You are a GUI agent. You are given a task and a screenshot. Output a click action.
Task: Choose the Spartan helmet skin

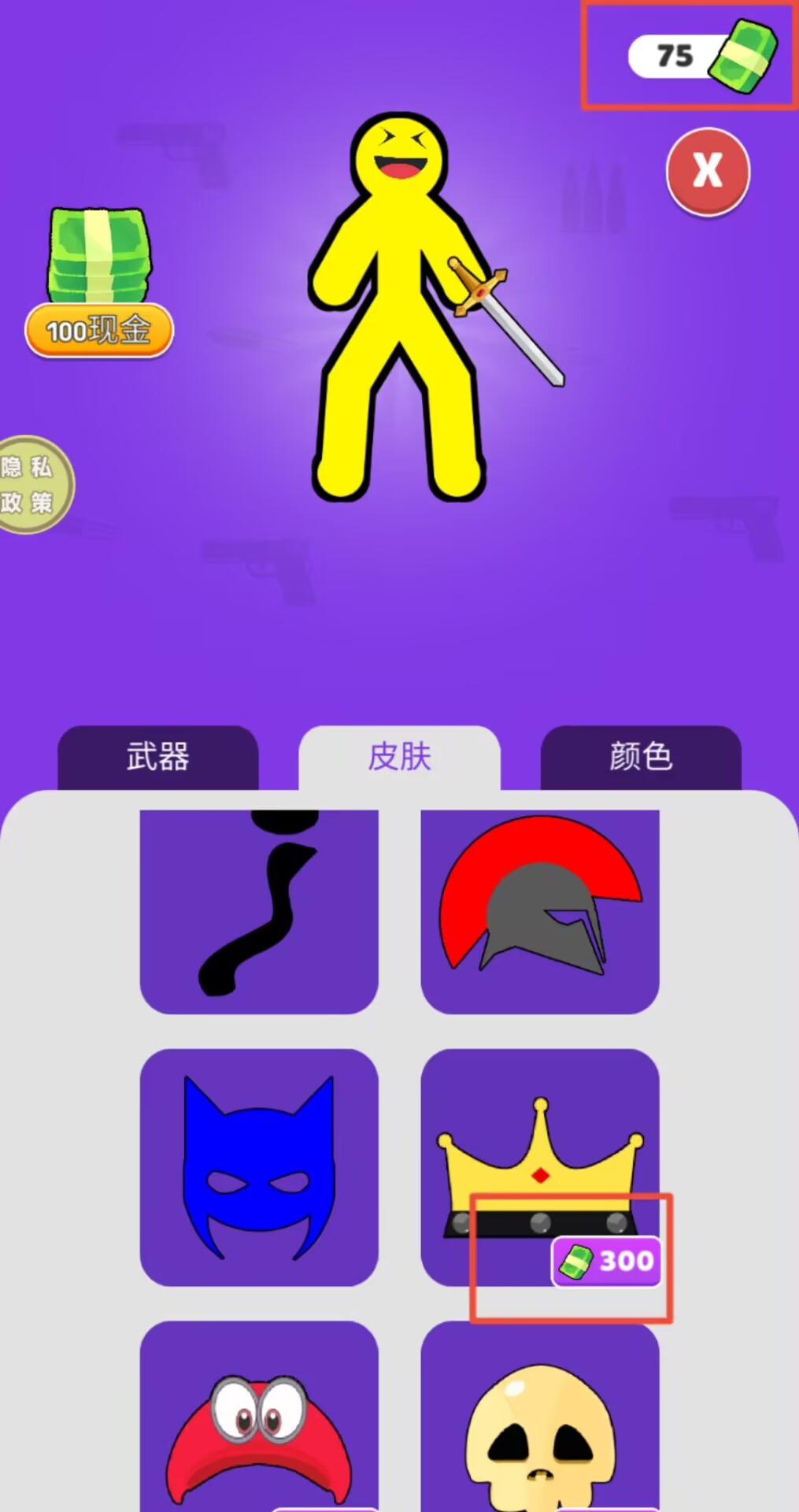tap(540, 911)
